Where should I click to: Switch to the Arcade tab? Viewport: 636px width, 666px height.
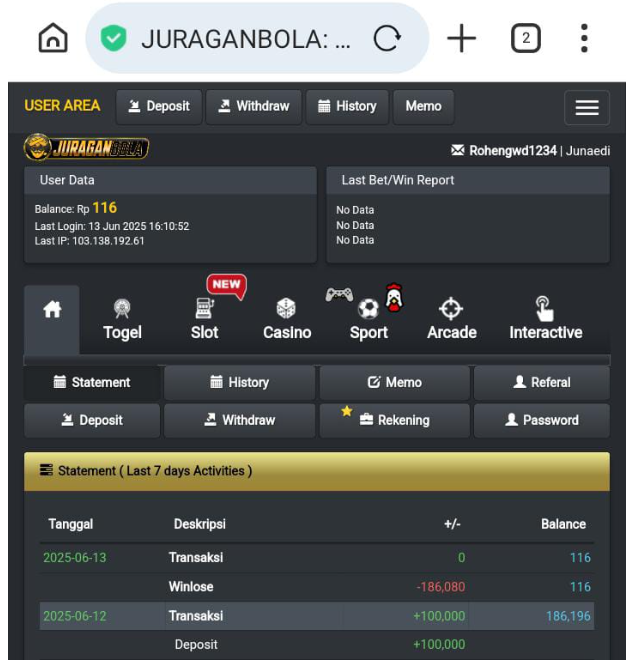pyautogui.click(x=451, y=320)
